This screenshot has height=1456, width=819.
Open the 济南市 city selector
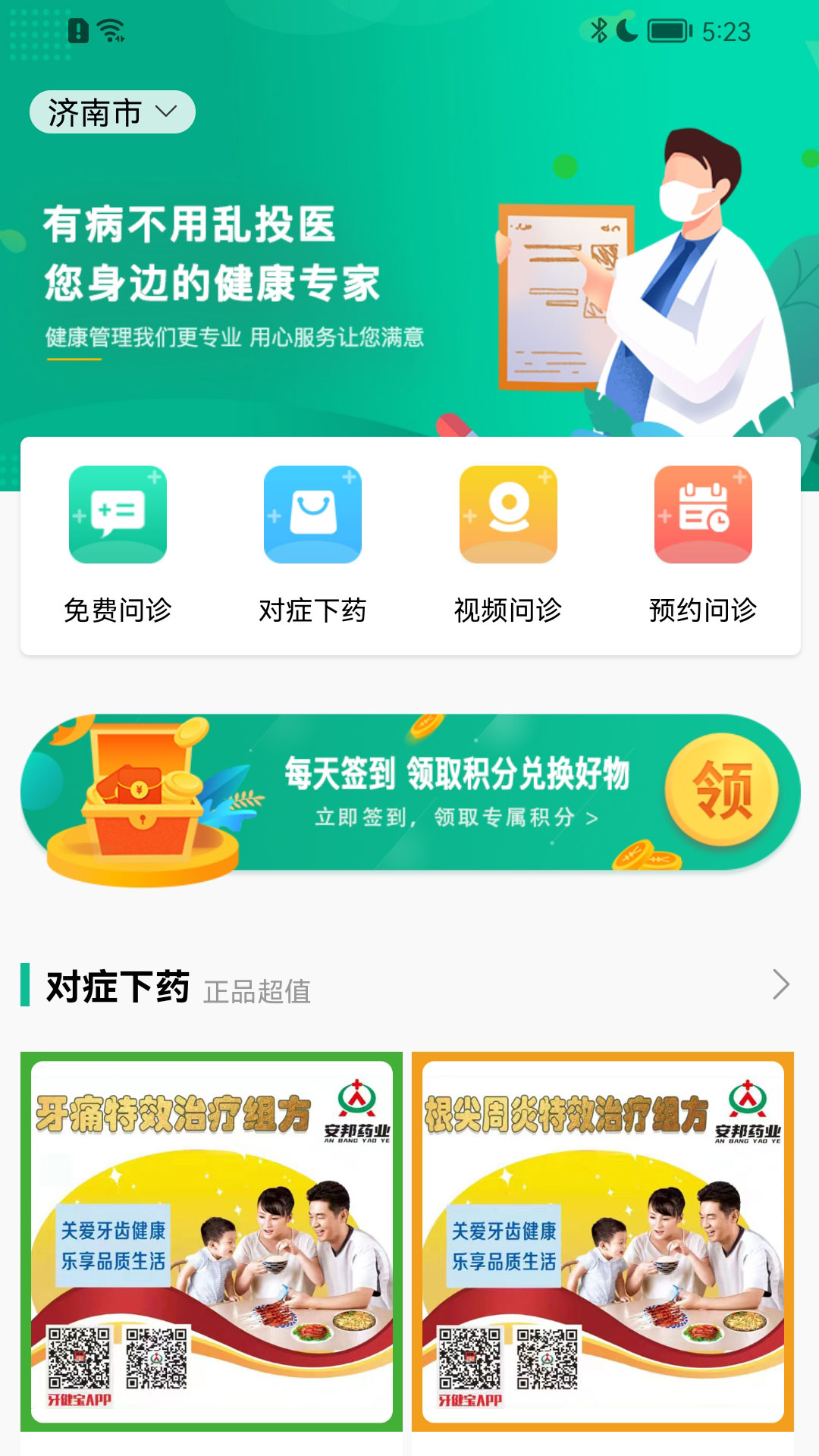[x=112, y=112]
